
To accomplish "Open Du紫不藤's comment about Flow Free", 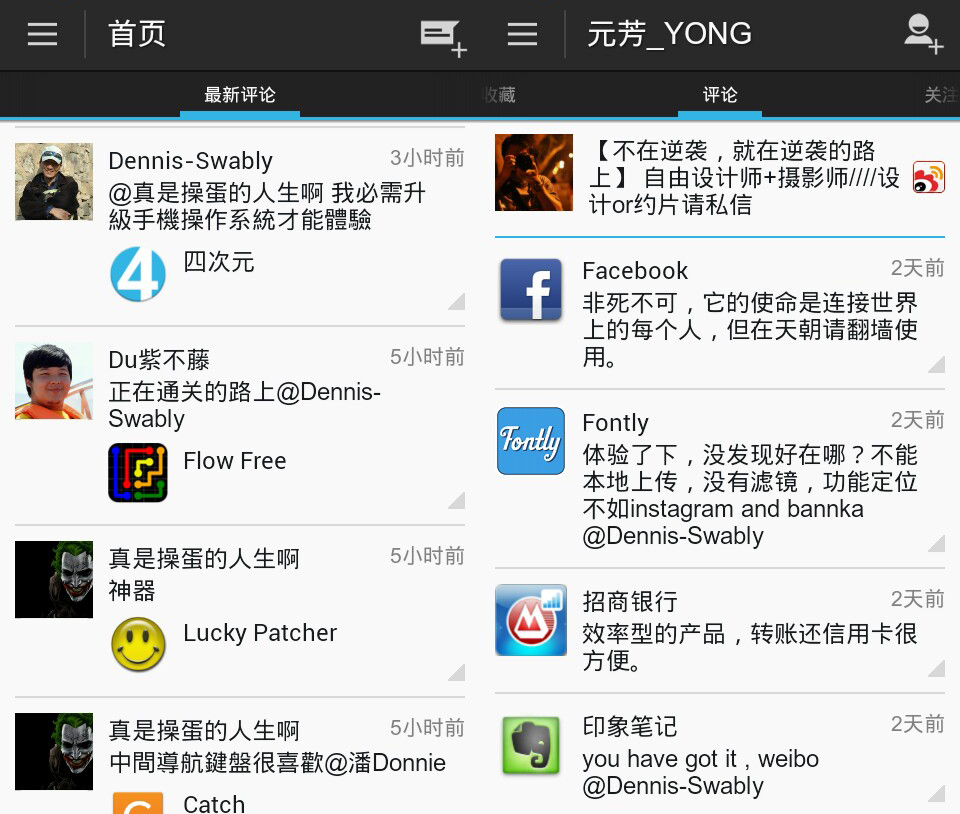I will coord(240,426).
